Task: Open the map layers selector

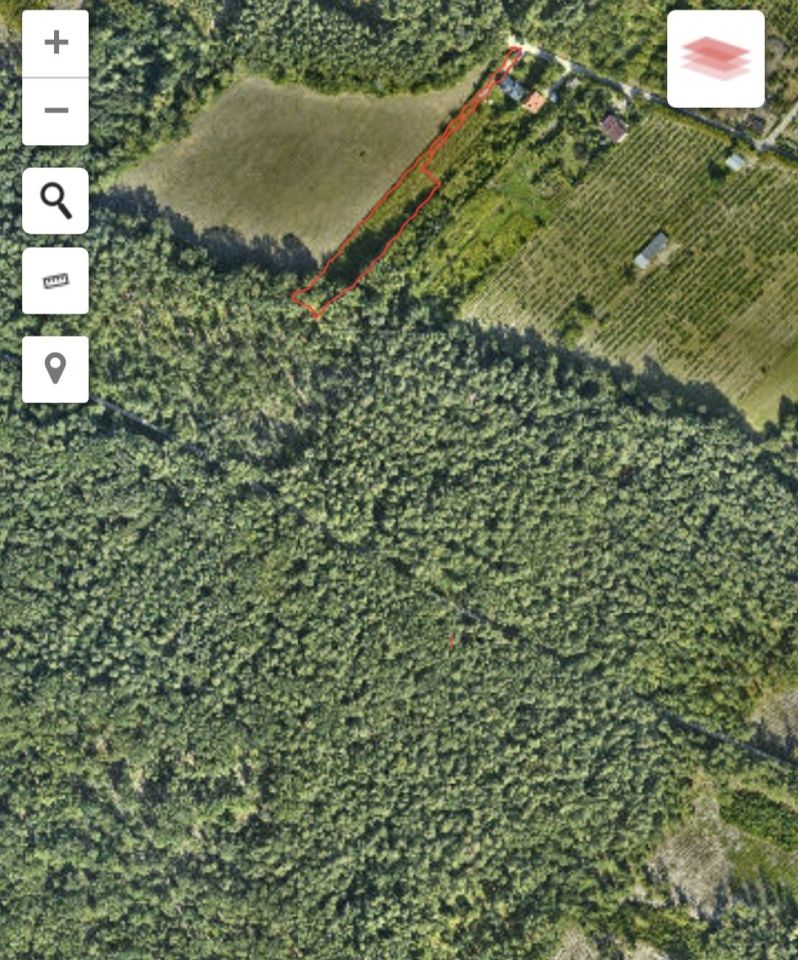Action: 716,59
